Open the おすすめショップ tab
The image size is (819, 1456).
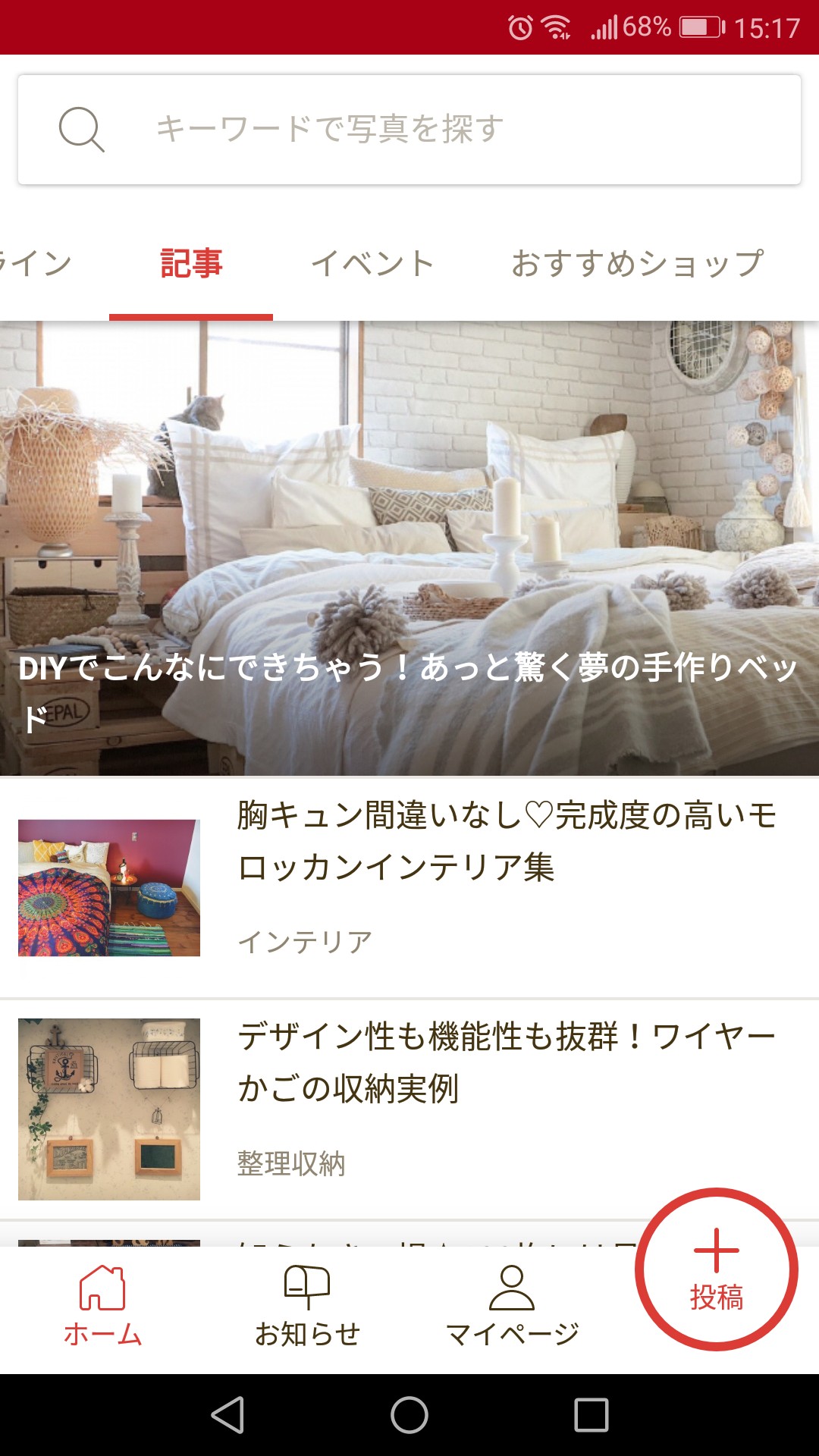tap(637, 264)
